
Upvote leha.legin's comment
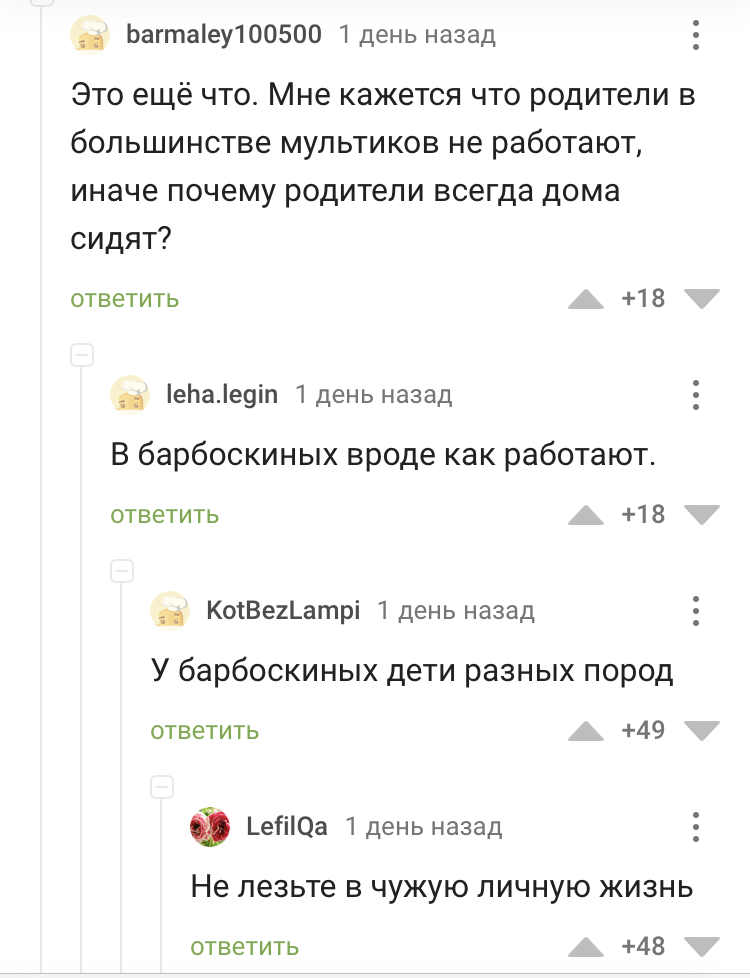click(x=586, y=515)
